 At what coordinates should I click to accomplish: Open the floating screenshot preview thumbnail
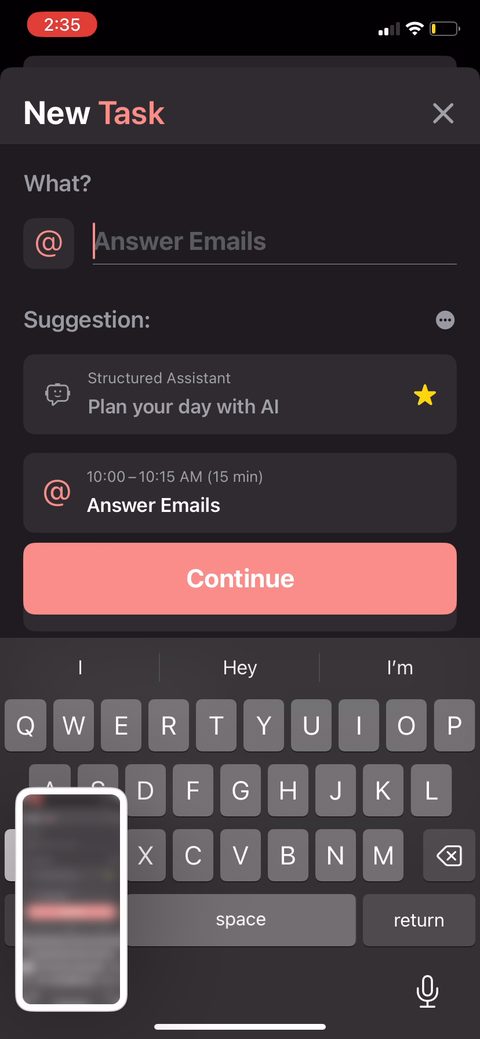[x=72, y=899]
